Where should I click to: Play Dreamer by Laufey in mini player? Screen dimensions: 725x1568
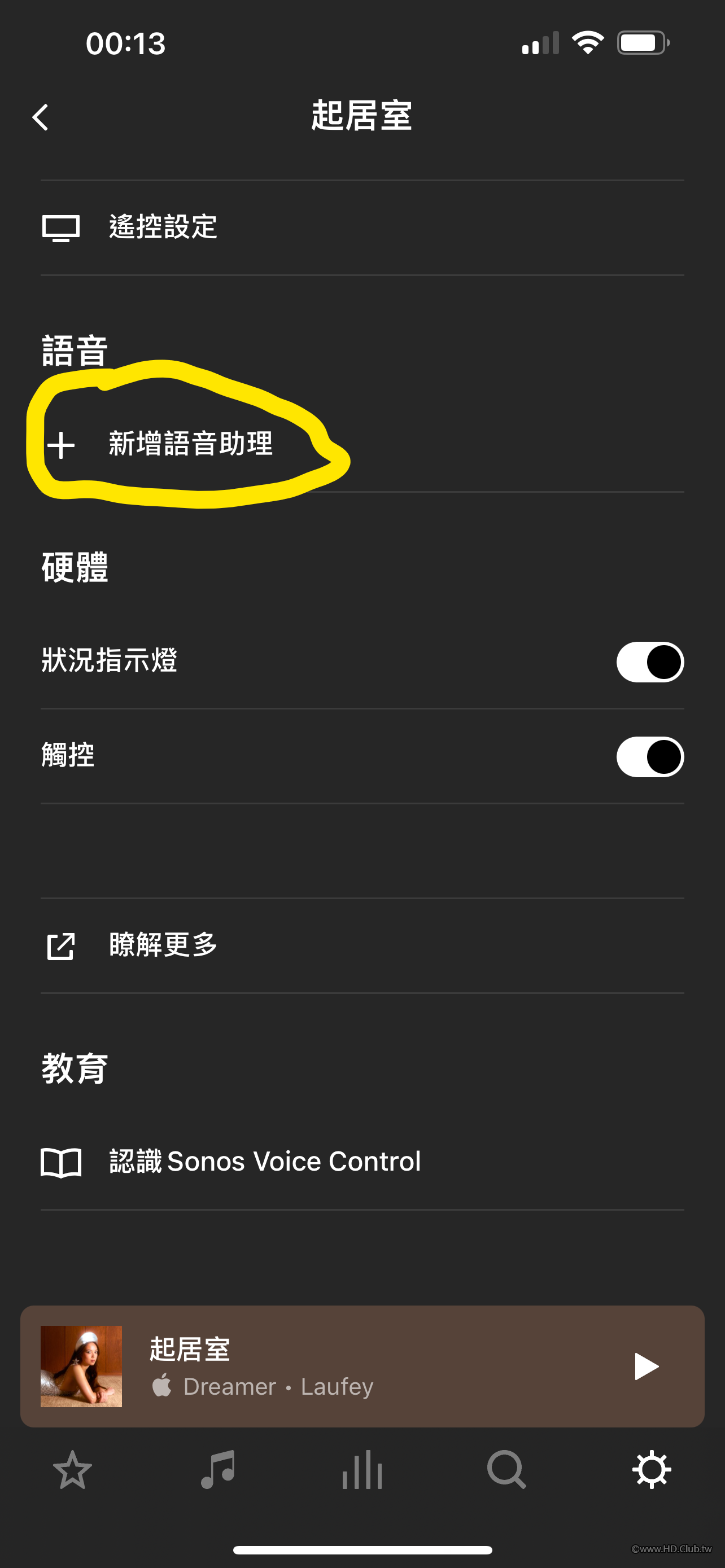coord(645,1366)
